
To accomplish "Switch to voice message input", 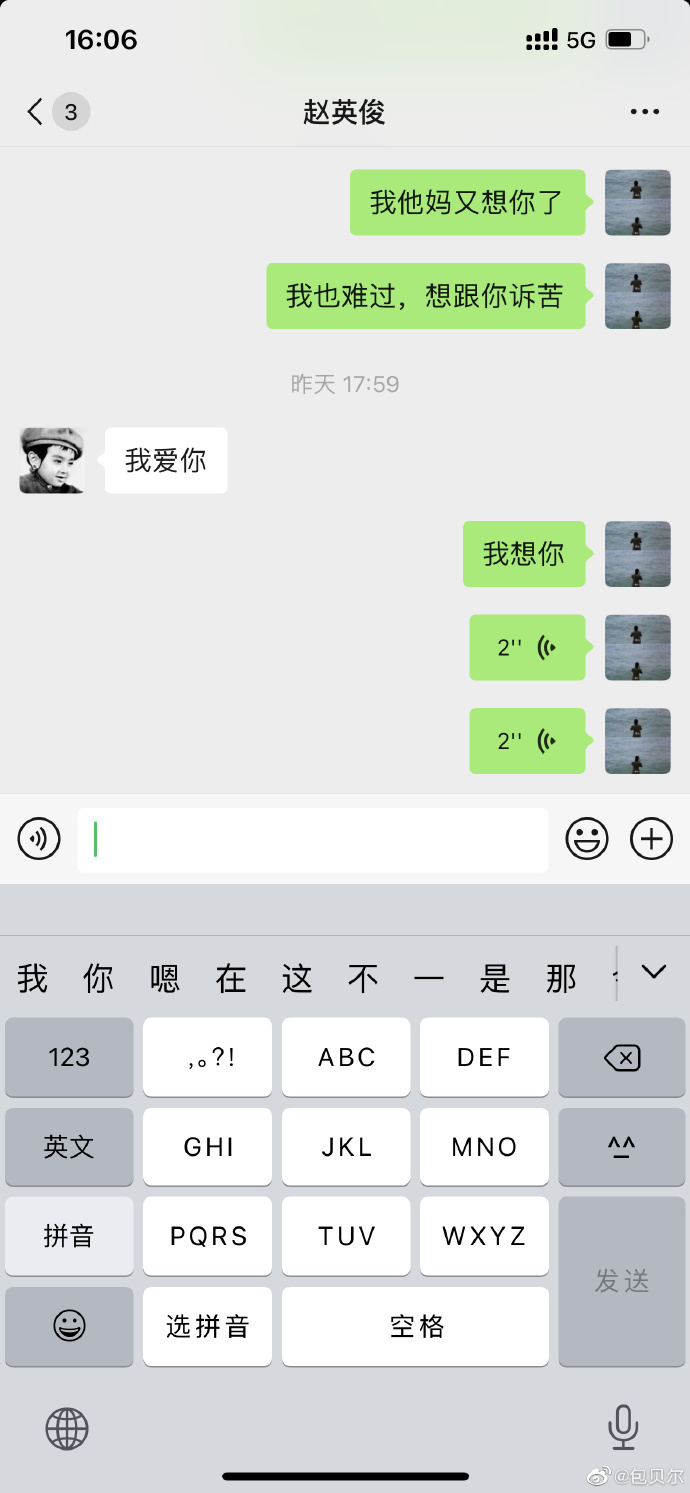I will tap(39, 839).
